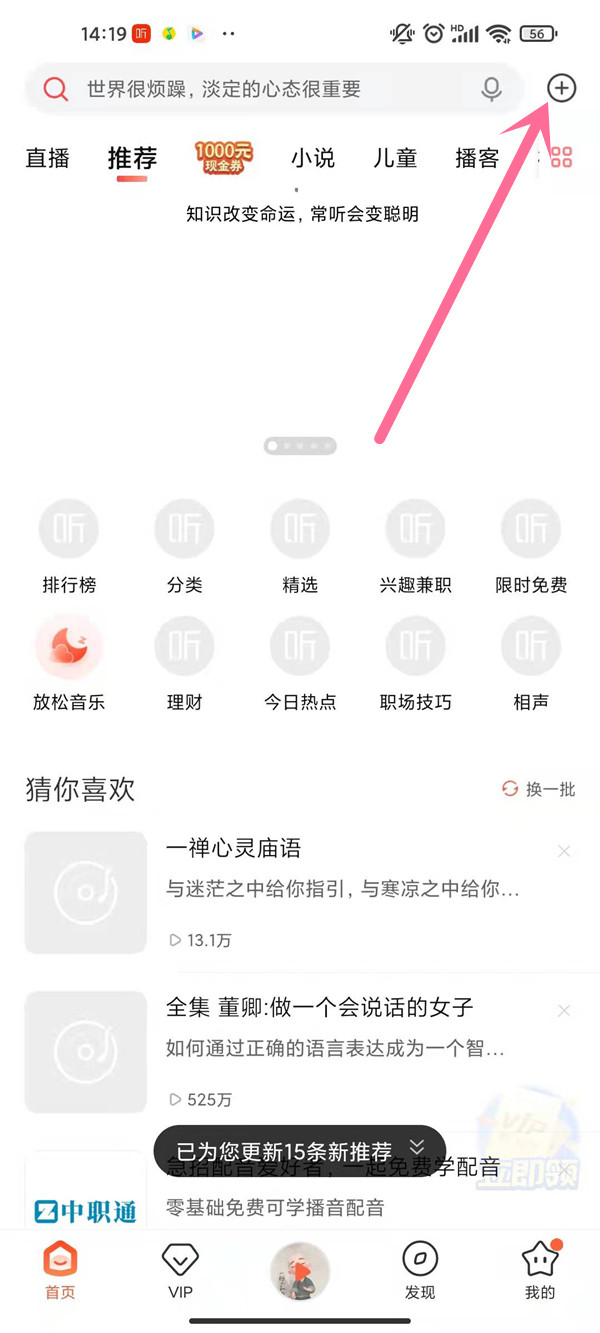Refresh recommendations with 换一批
This screenshot has height=1333, width=600.
(x=539, y=789)
